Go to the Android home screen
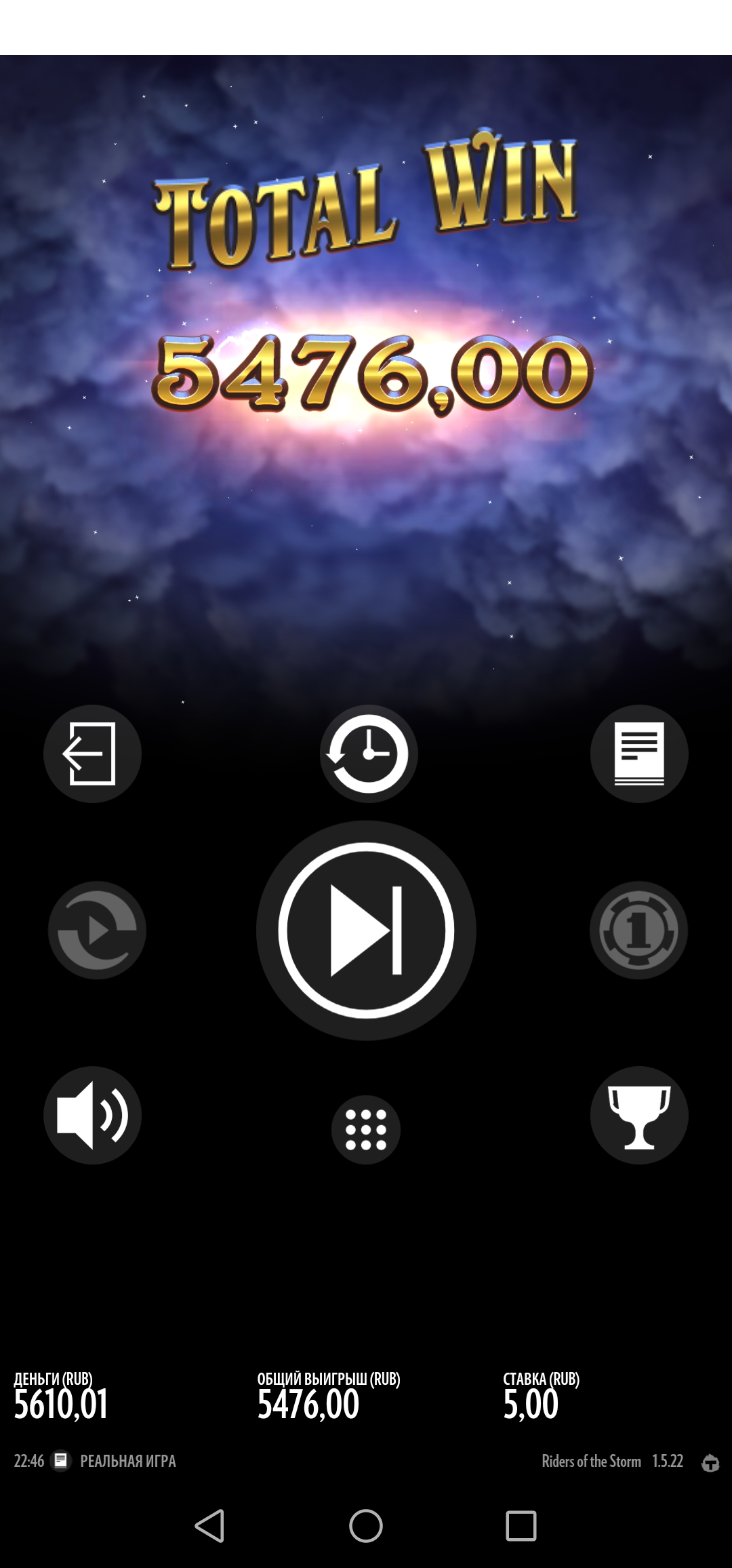The image size is (732, 1568). (x=366, y=1526)
